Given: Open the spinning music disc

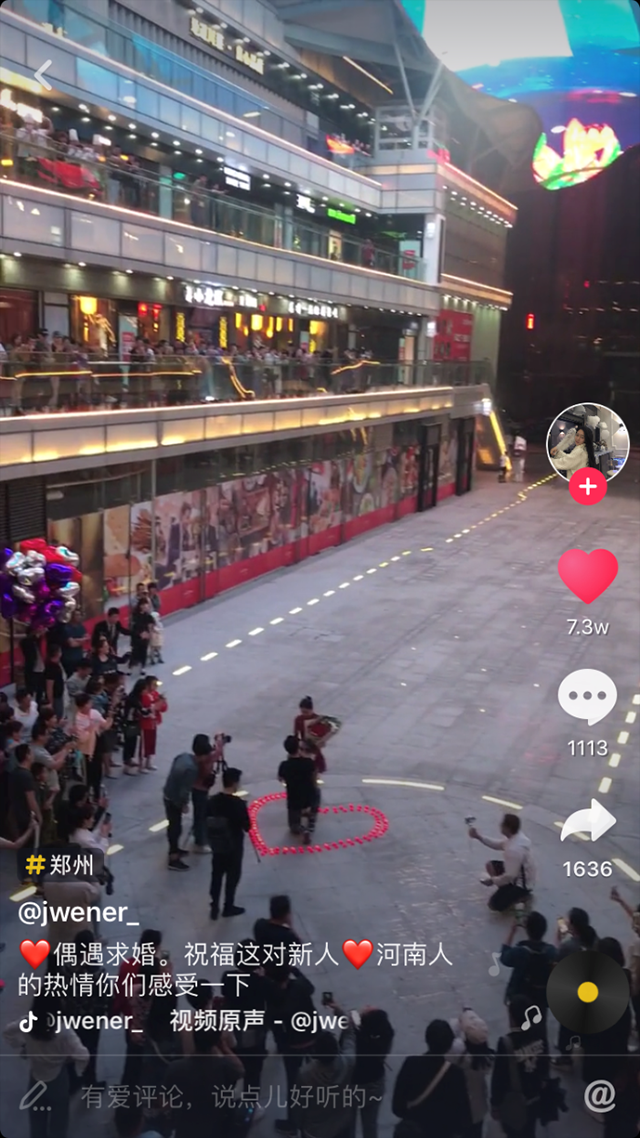Looking at the screenshot, I should point(588,992).
